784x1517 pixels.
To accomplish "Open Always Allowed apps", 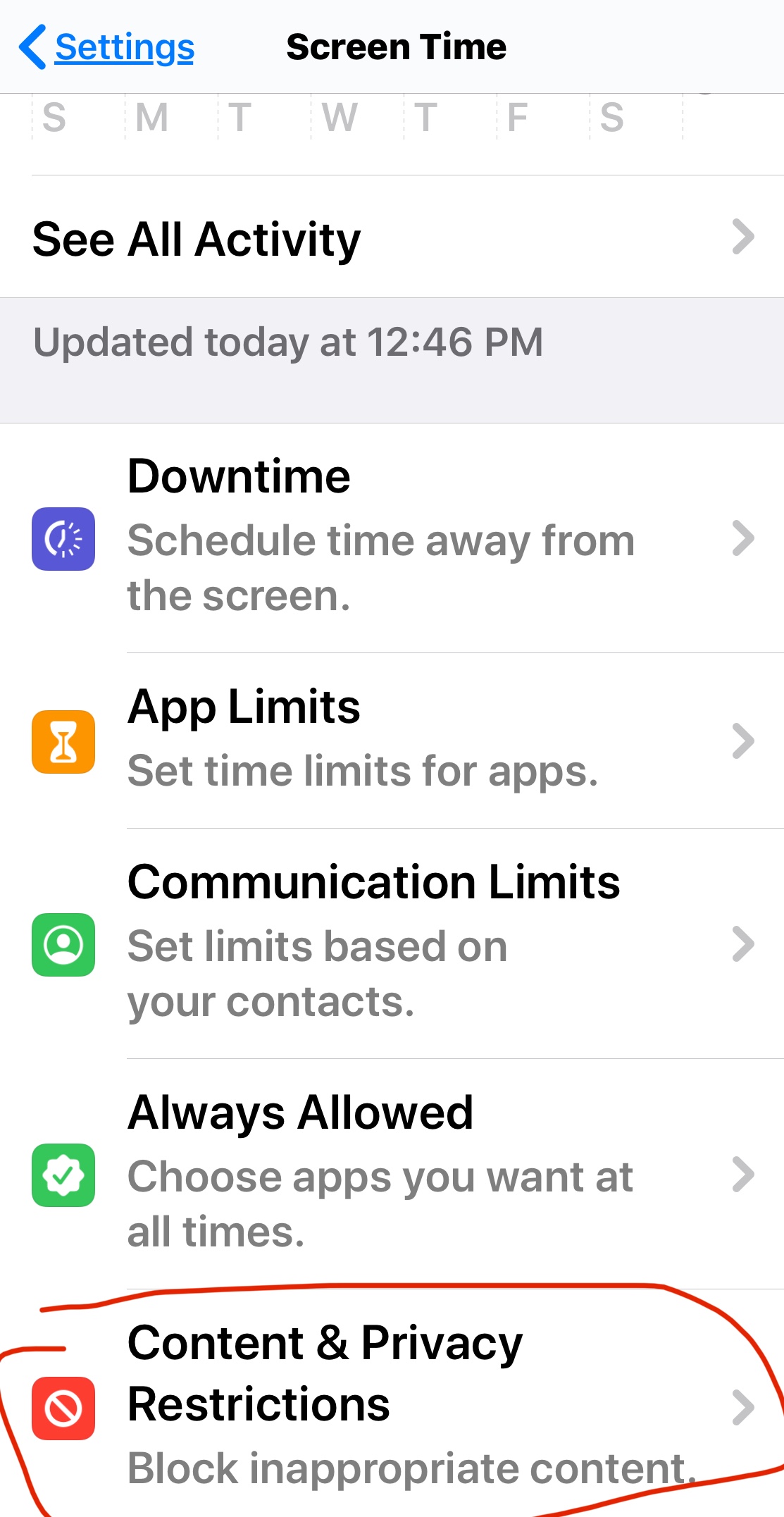I will point(392,1173).
